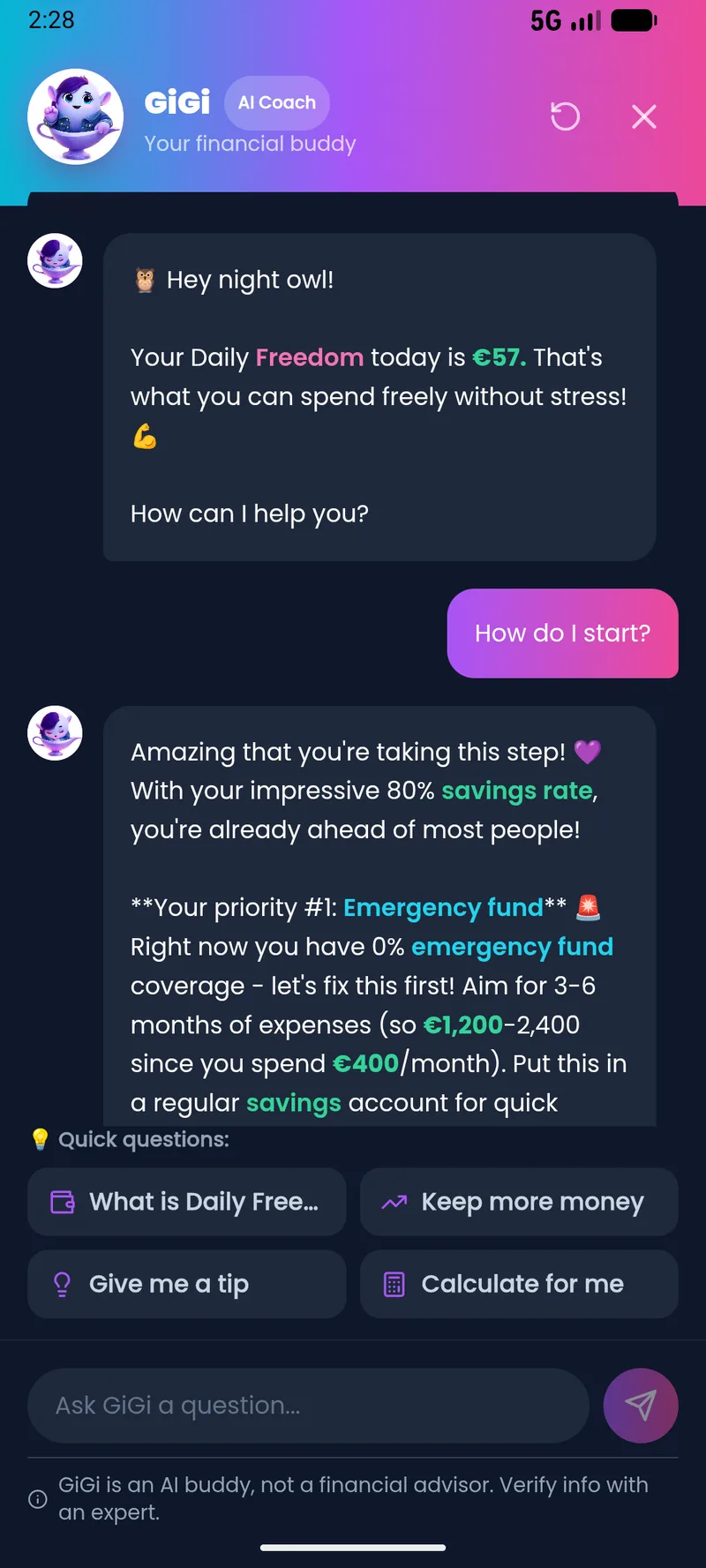
Task: Reset the GiGi conversation
Action: click(x=565, y=116)
